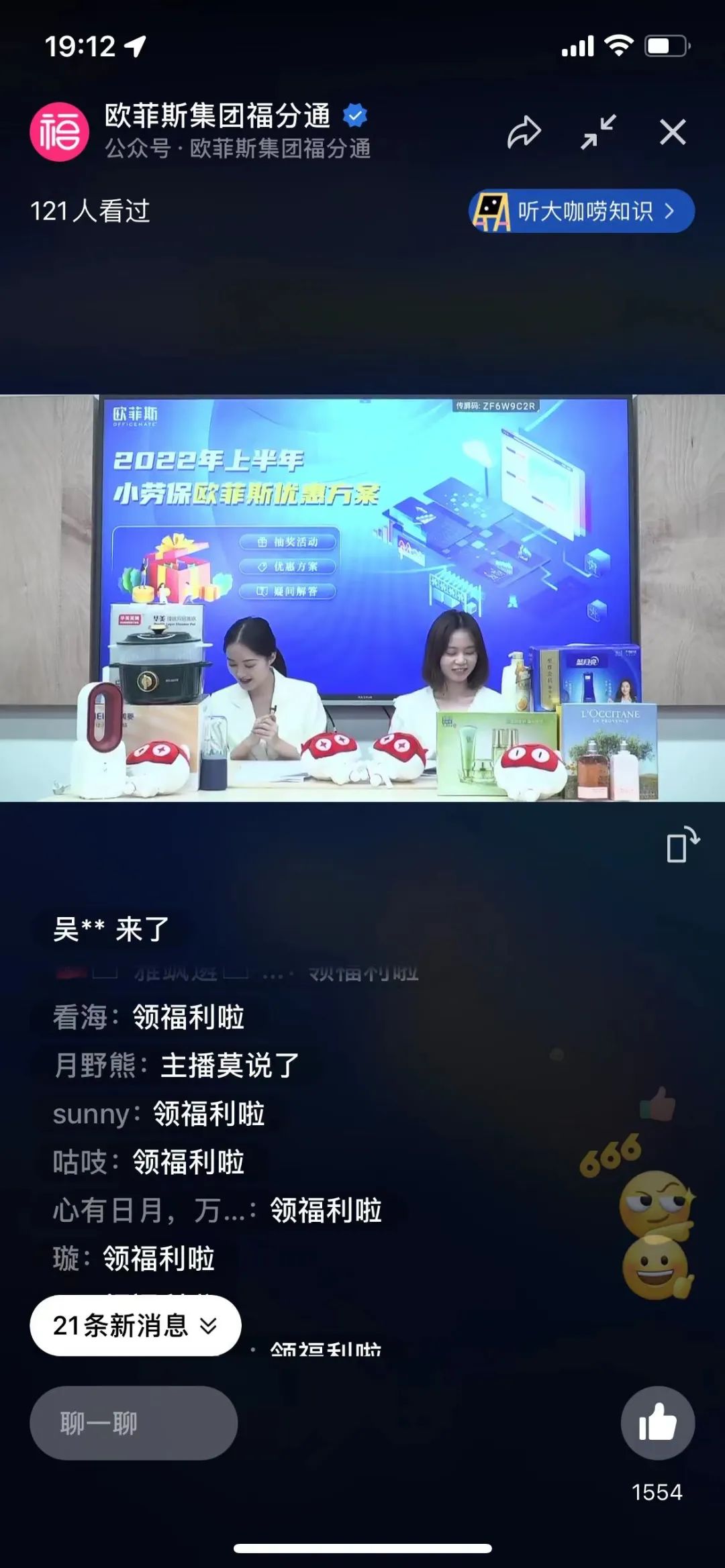Close the live stream
The image size is (725, 1568).
tap(673, 132)
